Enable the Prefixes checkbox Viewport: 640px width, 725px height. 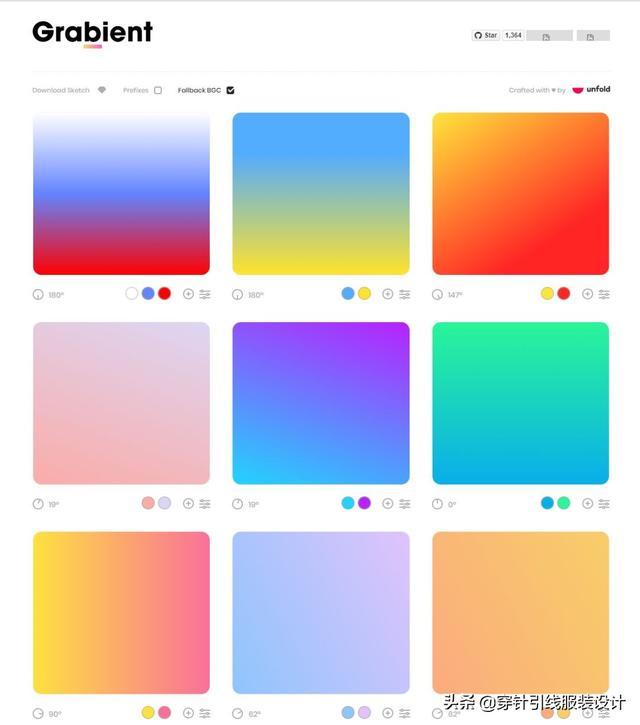tap(158, 90)
